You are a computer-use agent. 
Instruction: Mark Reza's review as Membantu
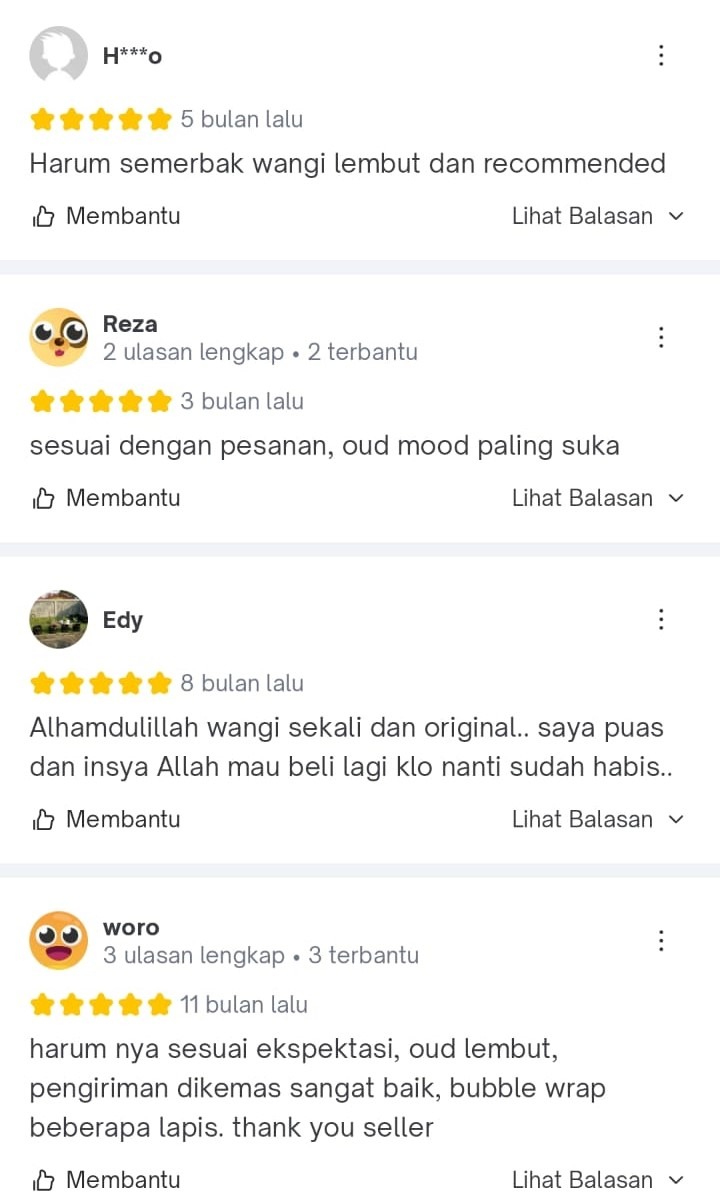pyautogui.click(x=107, y=498)
